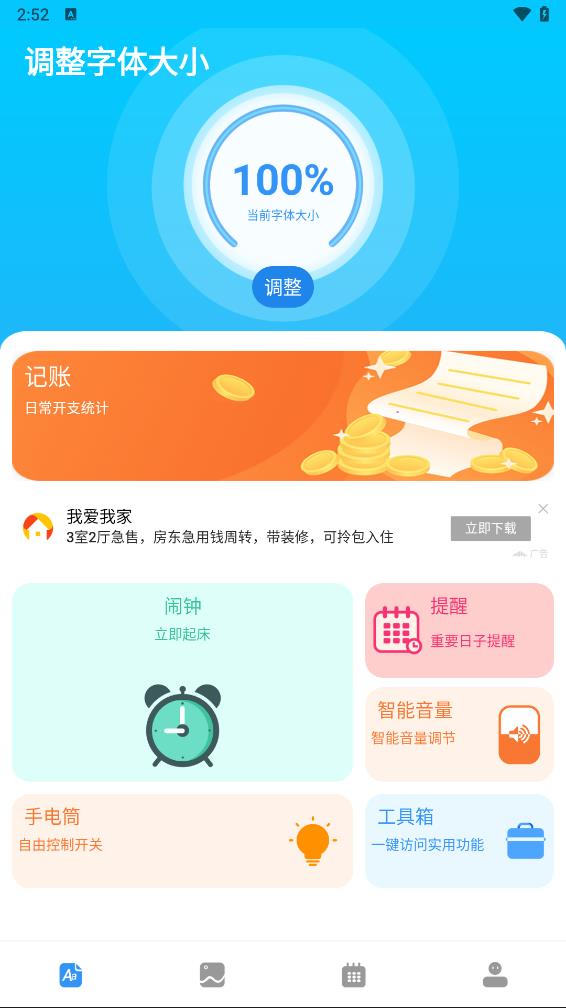Select the font size tab in bottom navigation
This screenshot has height=1008, width=566.
71,975
